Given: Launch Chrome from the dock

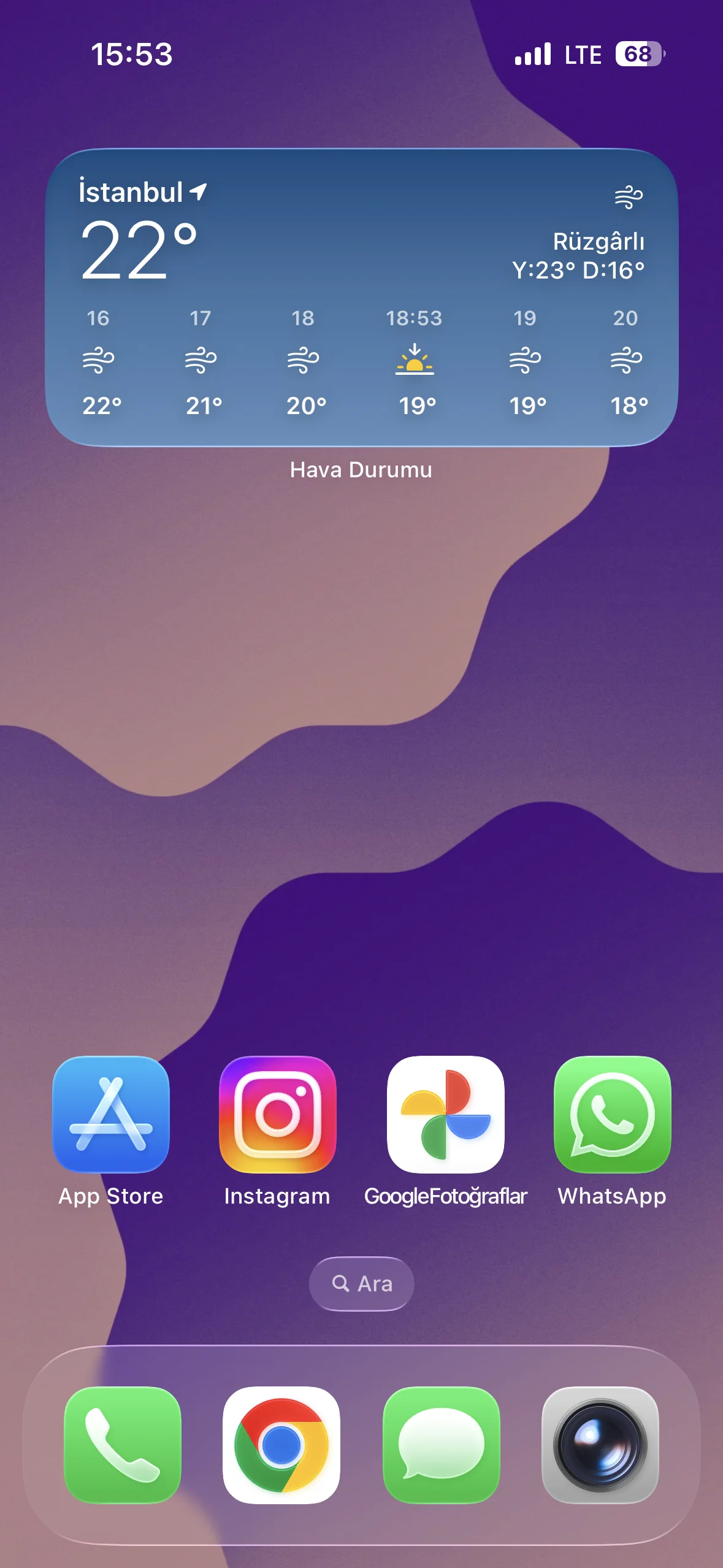Looking at the screenshot, I should click(281, 1445).
